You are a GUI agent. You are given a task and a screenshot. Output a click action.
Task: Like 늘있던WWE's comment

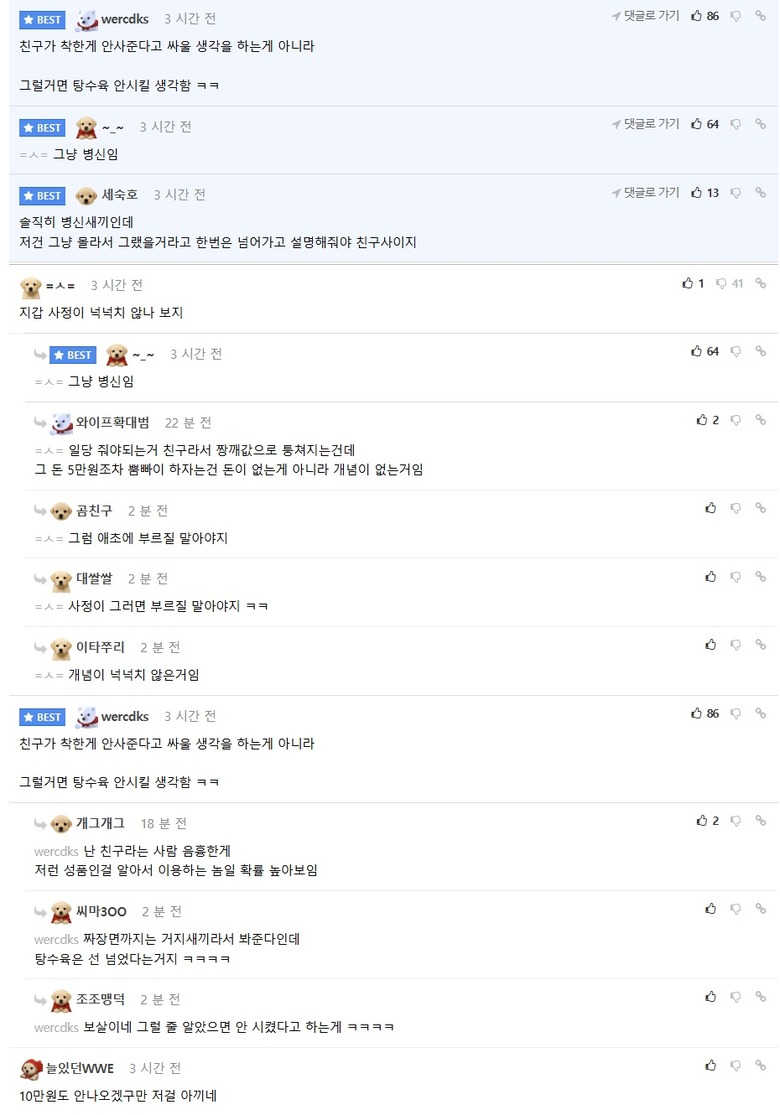(x=711, y=1066)
